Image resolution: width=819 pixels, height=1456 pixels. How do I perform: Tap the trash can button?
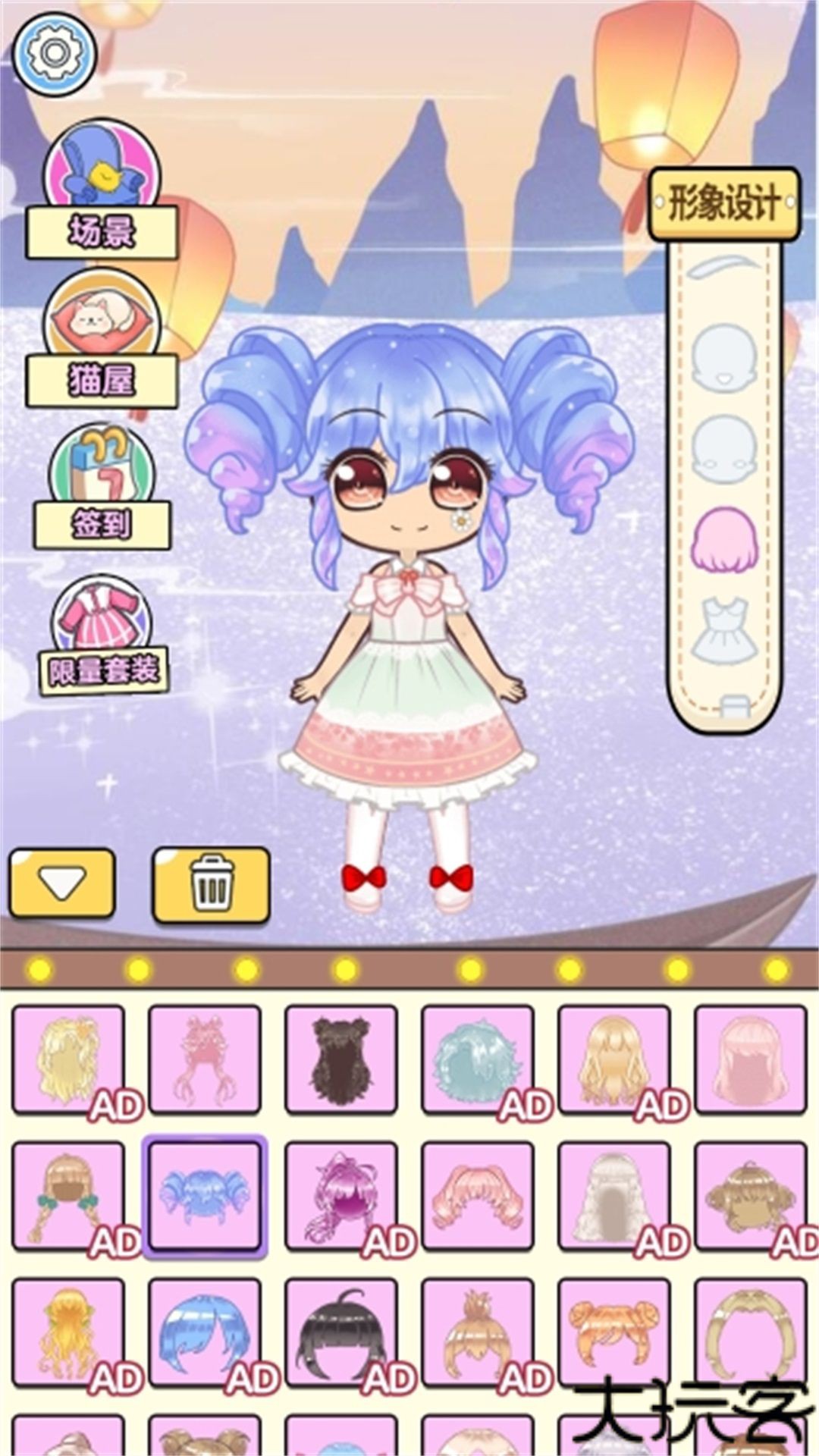(212, 885)
